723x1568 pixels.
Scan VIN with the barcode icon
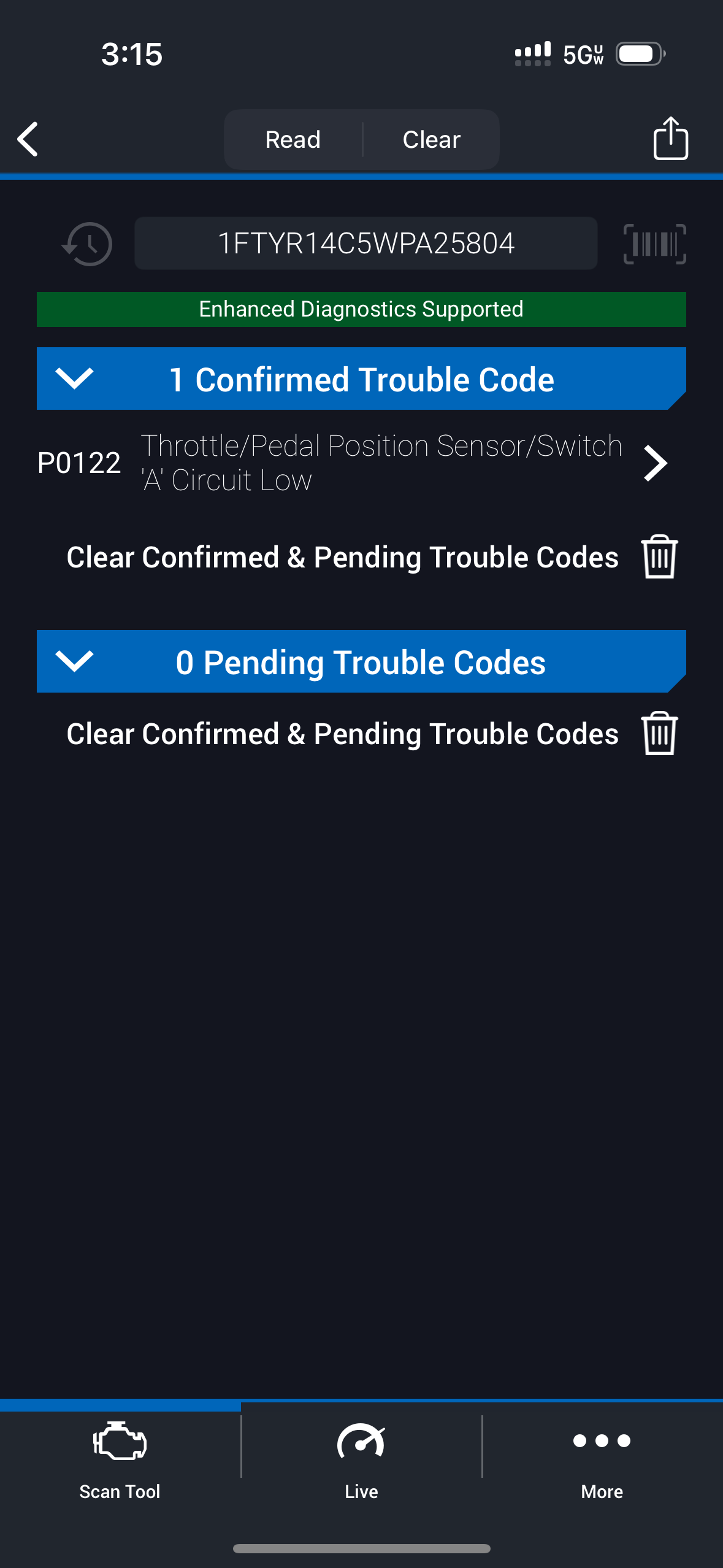pos(654,244)
